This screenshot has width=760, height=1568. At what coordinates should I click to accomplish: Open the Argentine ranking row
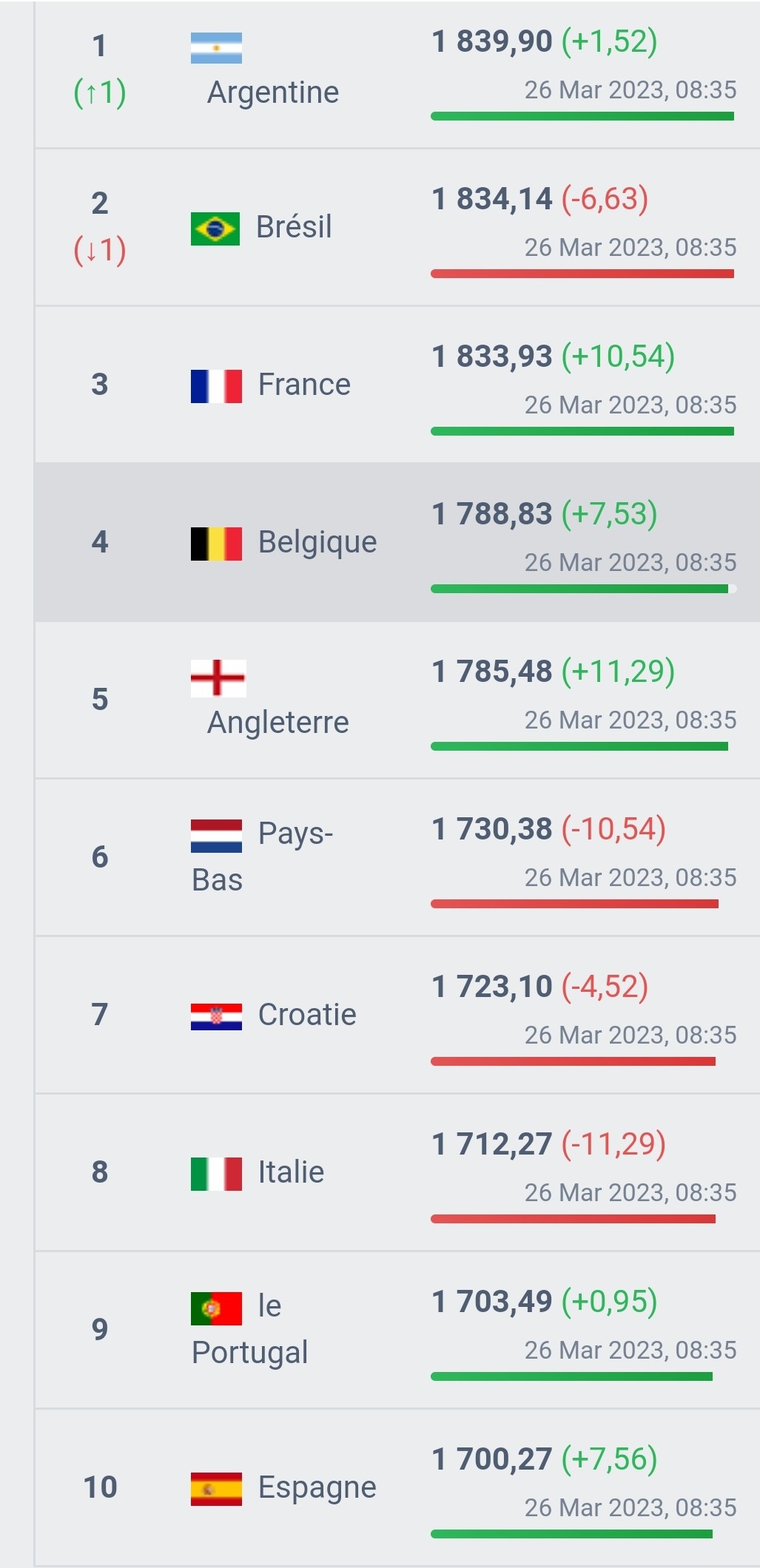tap(273, 92)
